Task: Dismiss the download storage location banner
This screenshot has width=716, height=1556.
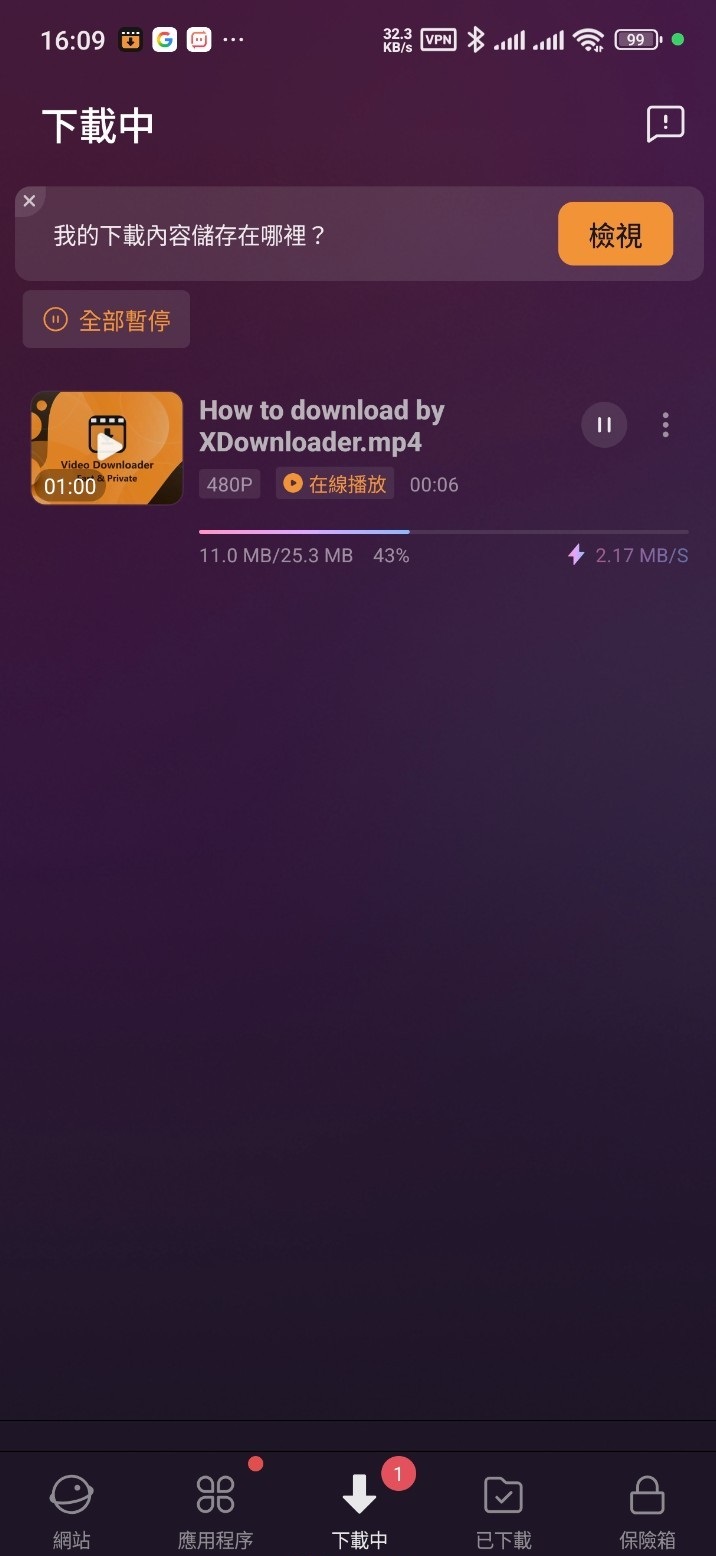Action: [29, 201]
